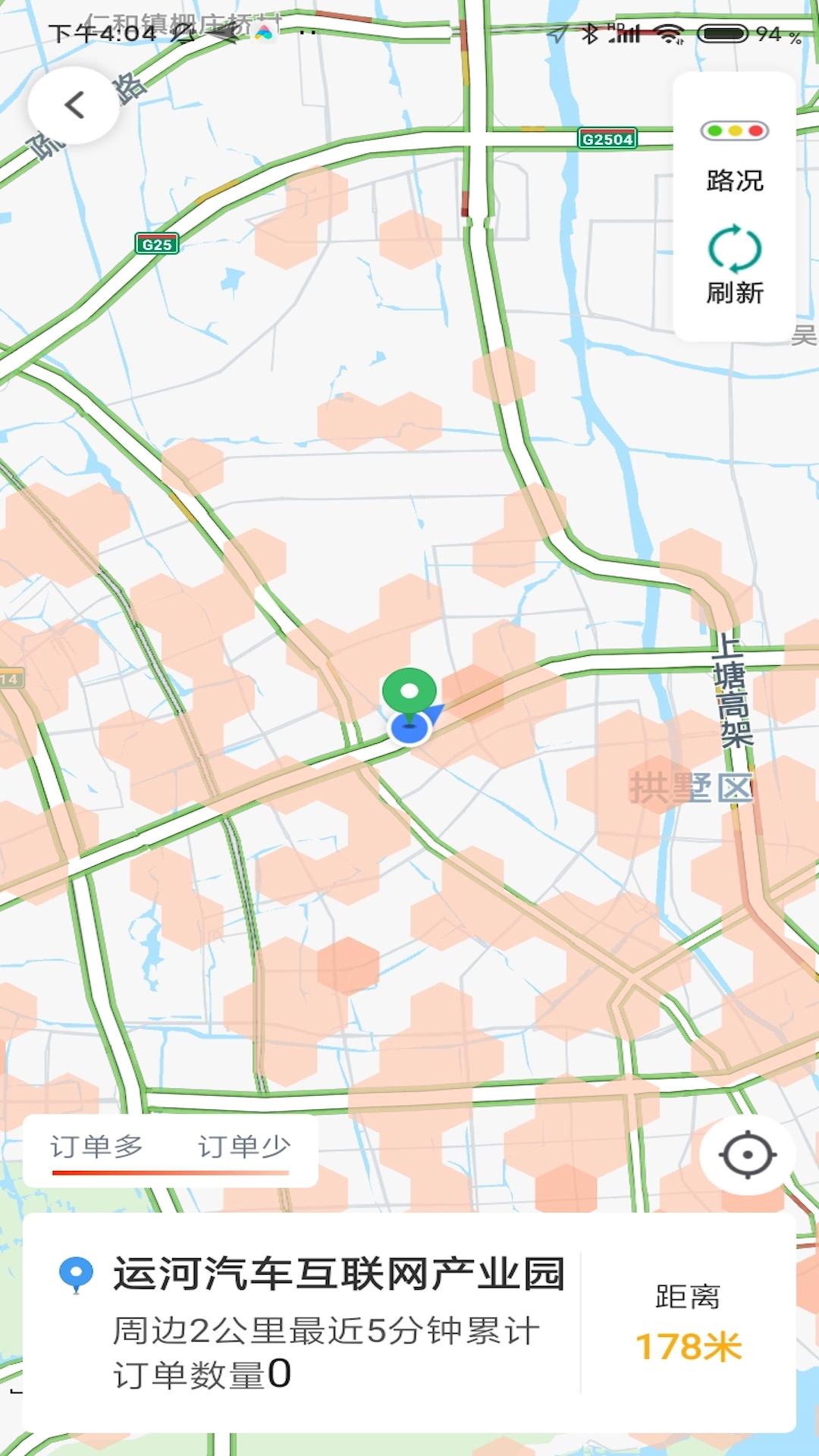Select the green destination pin on map
The image size is (819, 1456).
click(409, 693)
